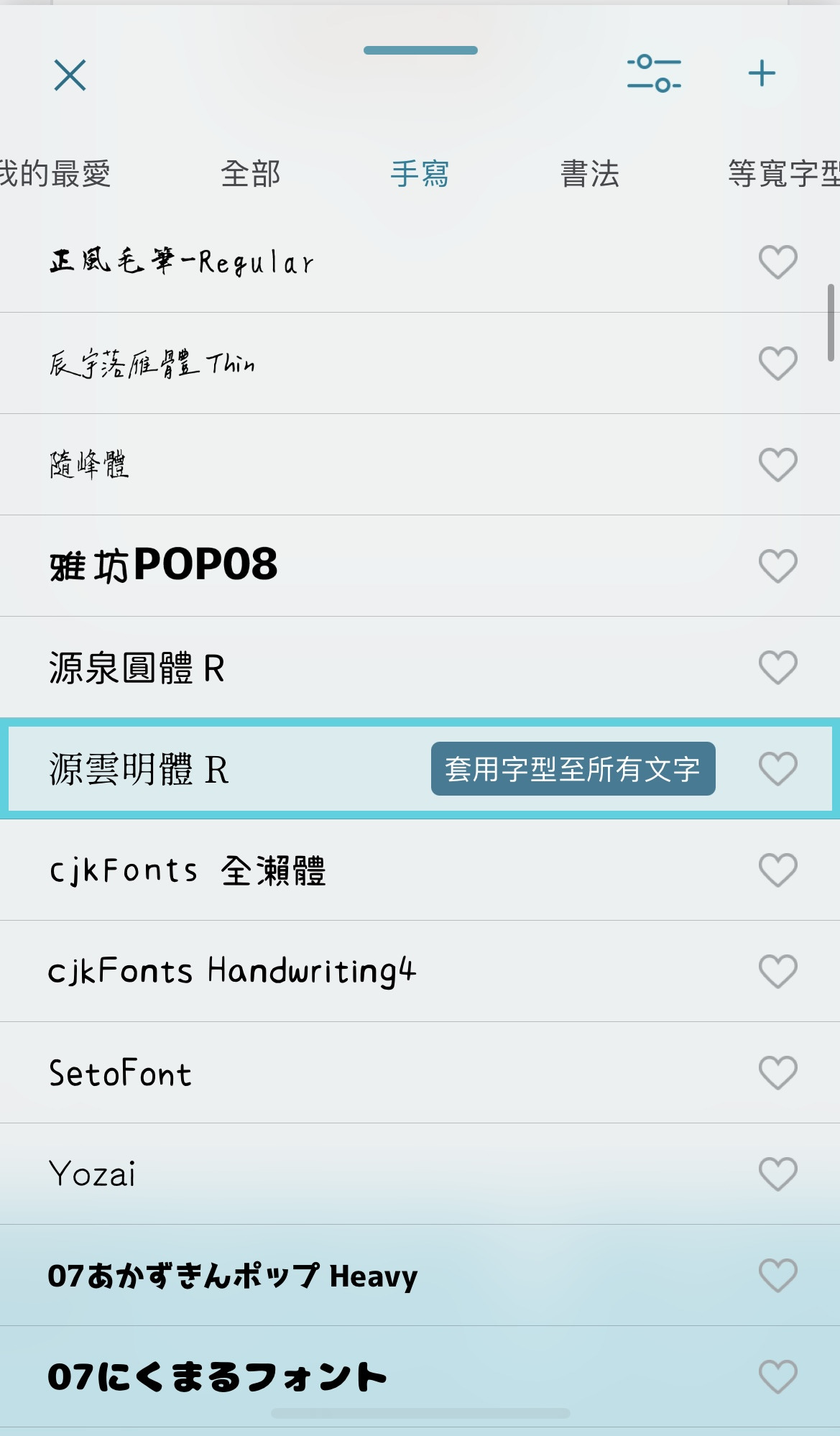Switch to the 我的最愛 tab
Screen dimensions: 840x1436
[x=50, y=172]
